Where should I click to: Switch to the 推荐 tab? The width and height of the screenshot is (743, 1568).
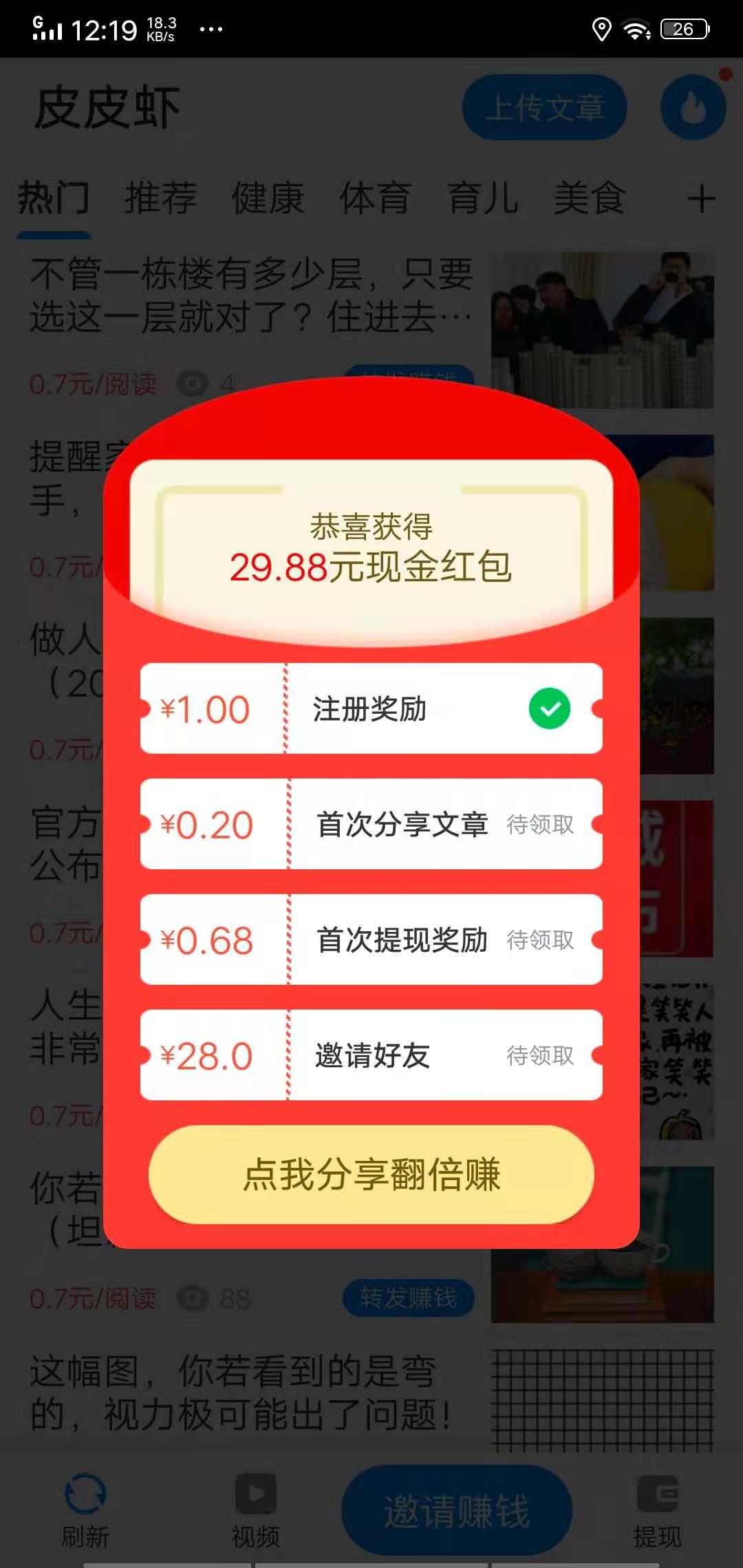pos(160,199)
